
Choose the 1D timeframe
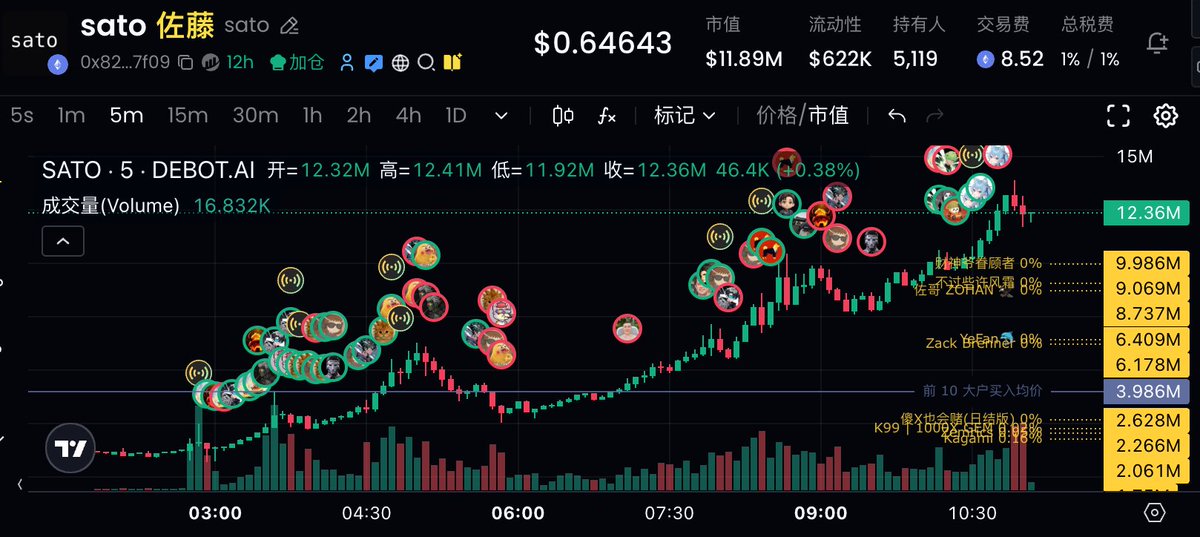tap(456, 115)
